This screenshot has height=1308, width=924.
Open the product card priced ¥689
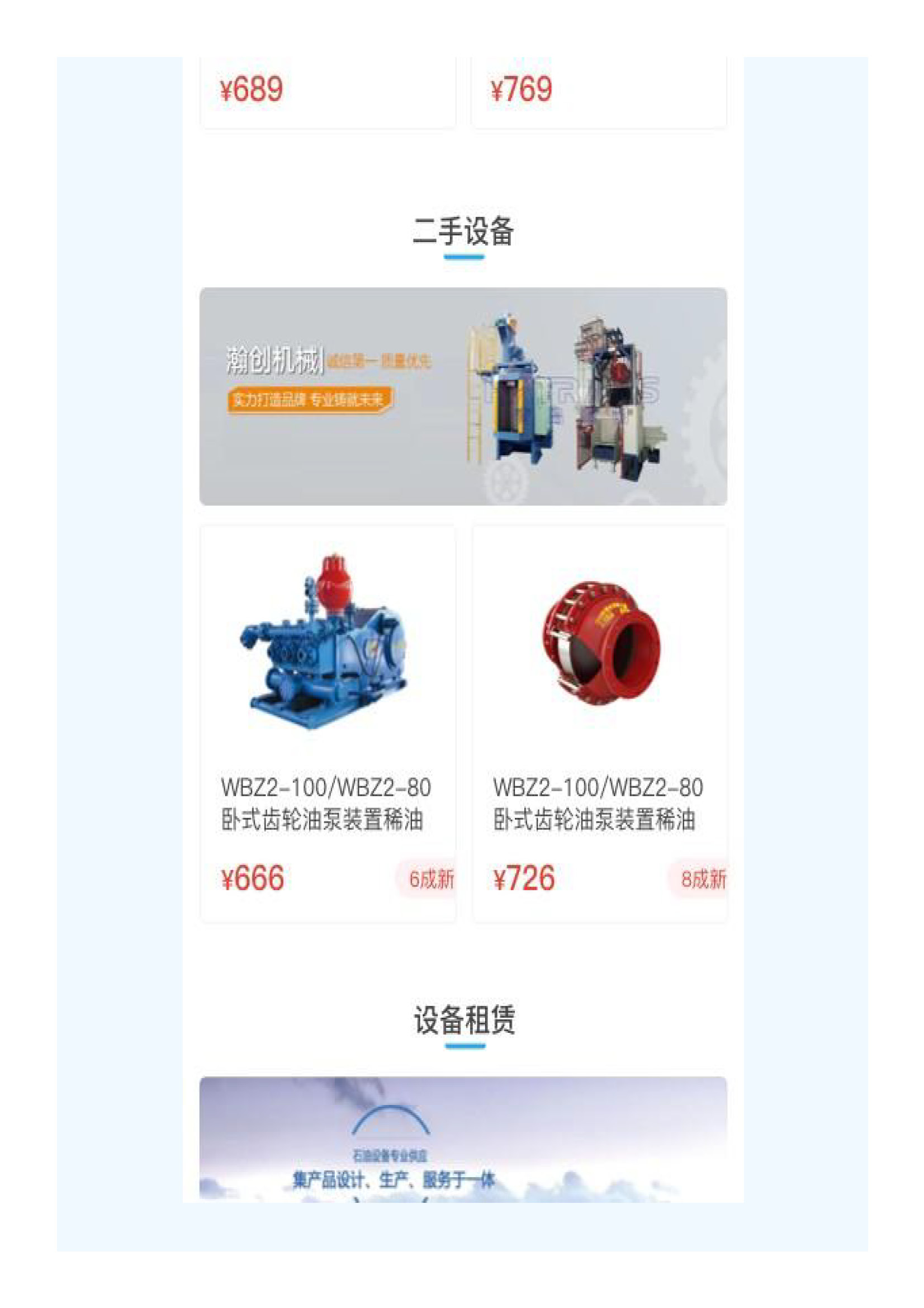328,91
